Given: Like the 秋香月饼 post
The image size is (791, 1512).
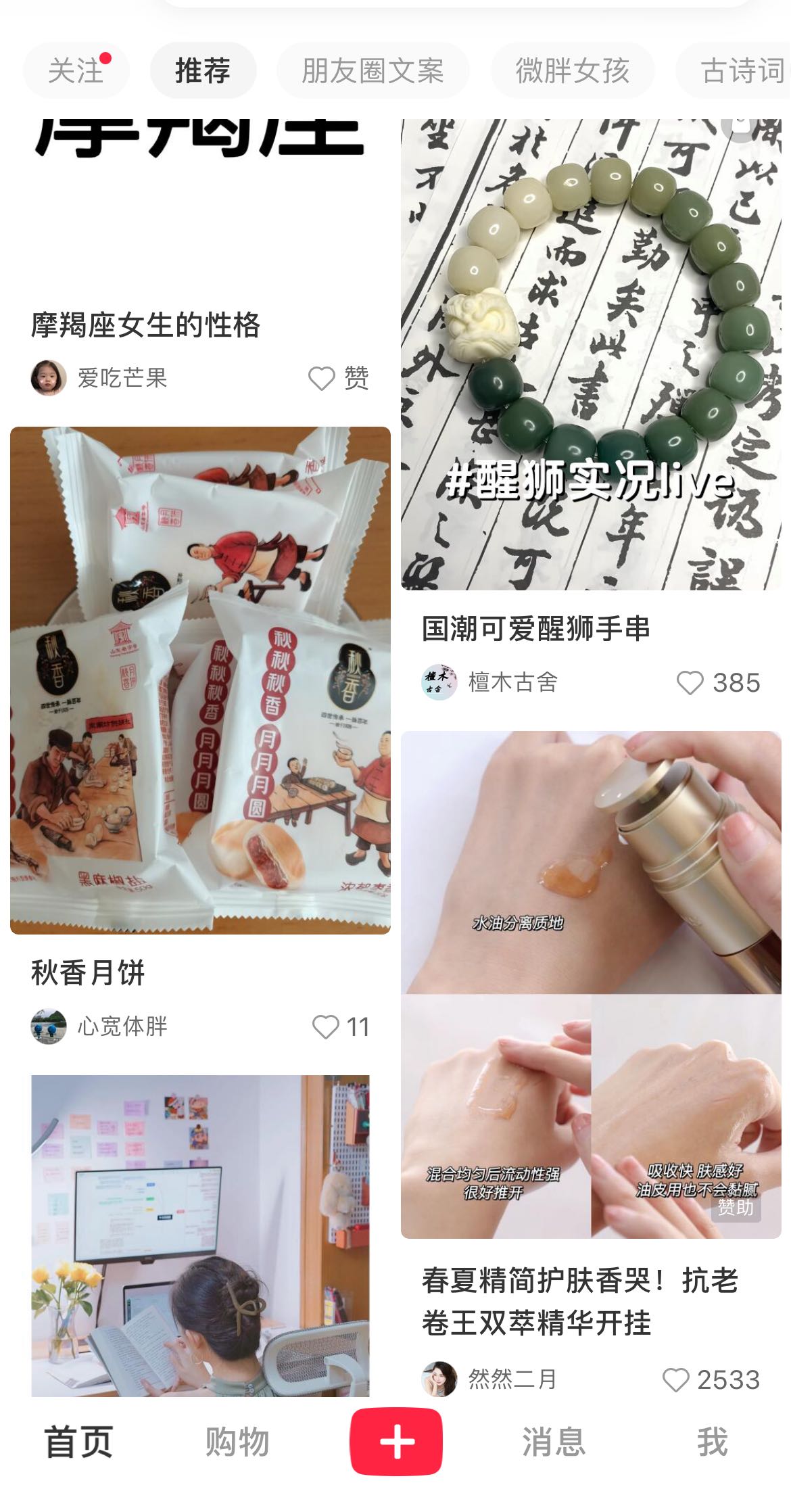Looking at the screenshot, I should click(326, 1026).
